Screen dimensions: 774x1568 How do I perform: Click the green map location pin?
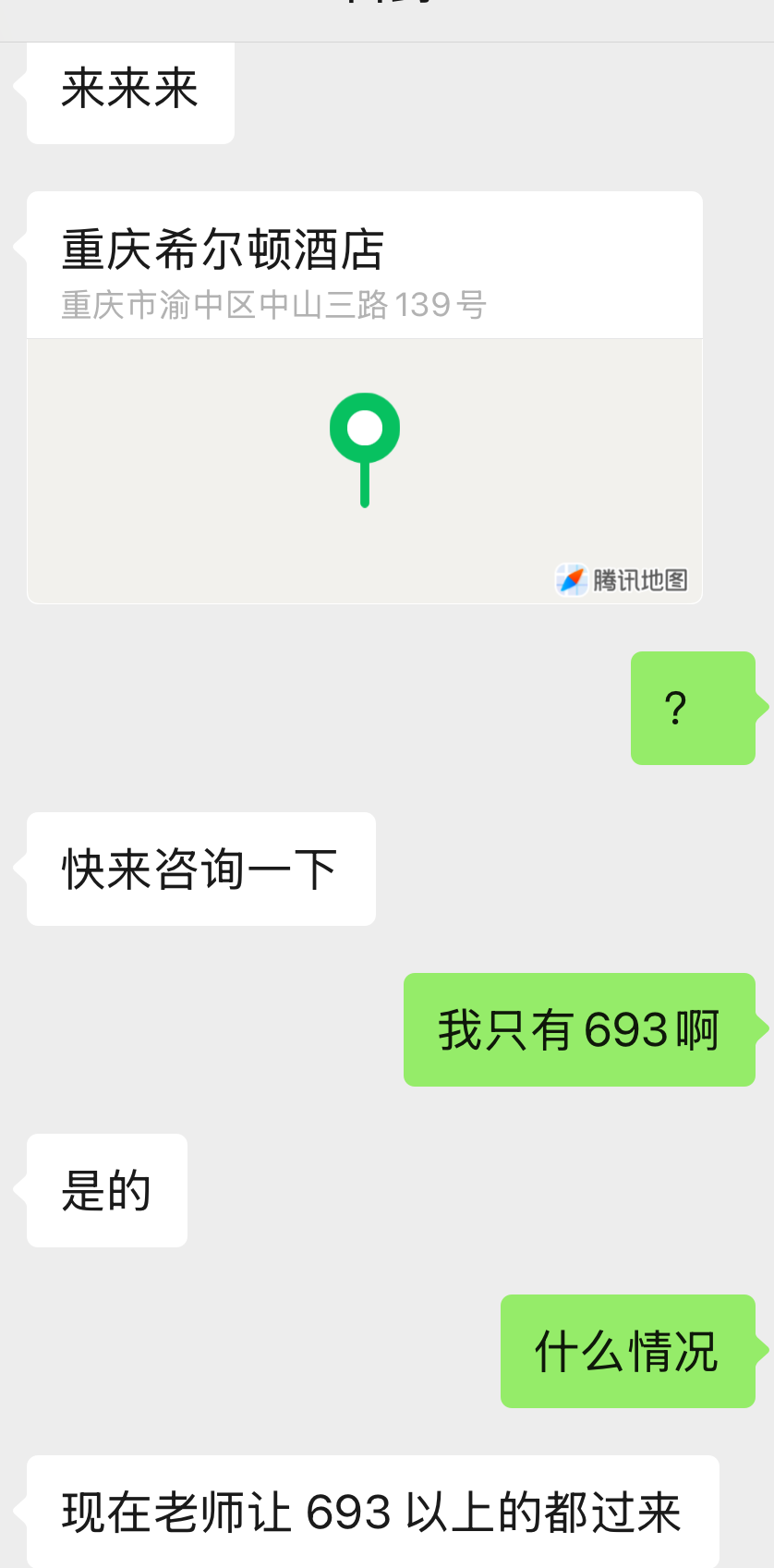364,448
